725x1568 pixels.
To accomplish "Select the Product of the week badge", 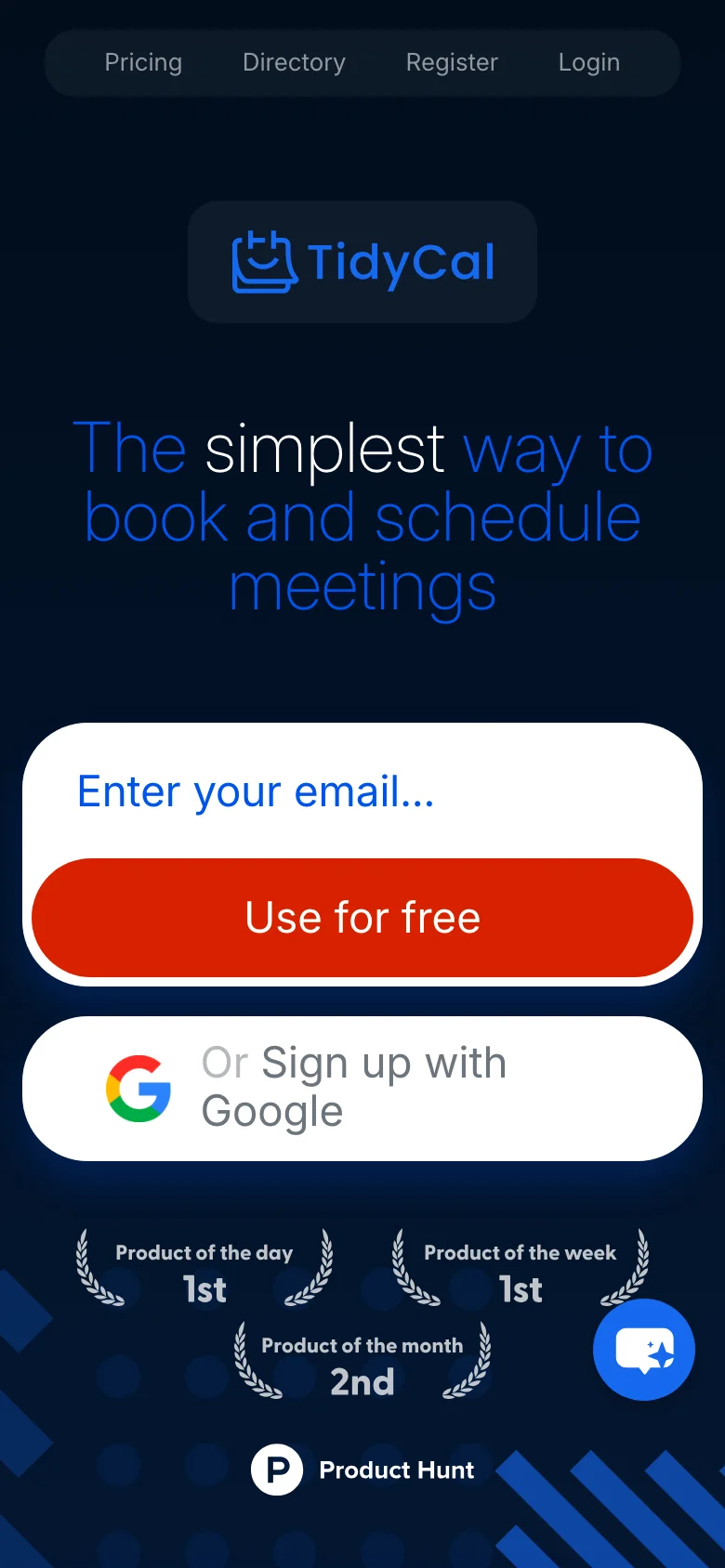I will coord(519,1270).
